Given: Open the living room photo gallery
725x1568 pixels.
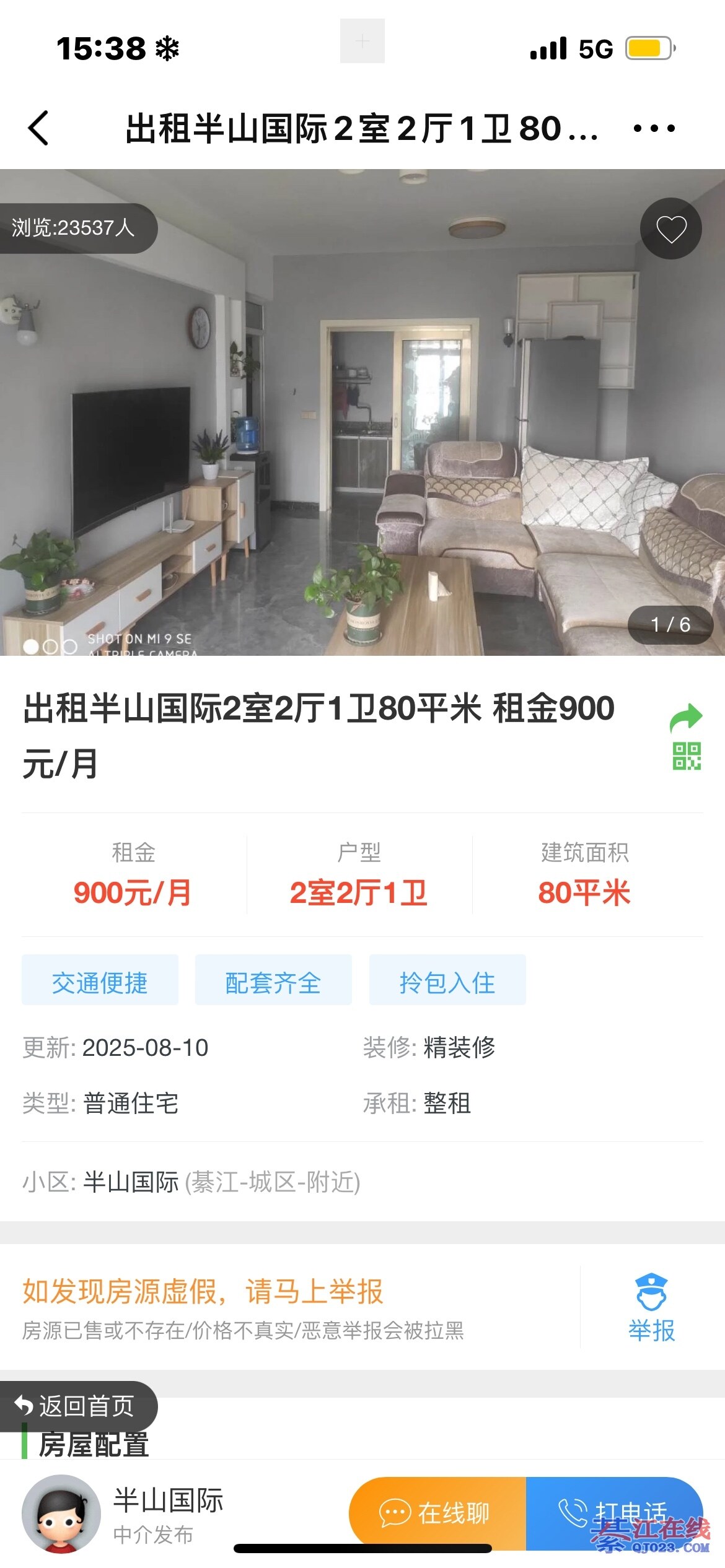Looking at the screenshot, I should [x=362, y=433].
